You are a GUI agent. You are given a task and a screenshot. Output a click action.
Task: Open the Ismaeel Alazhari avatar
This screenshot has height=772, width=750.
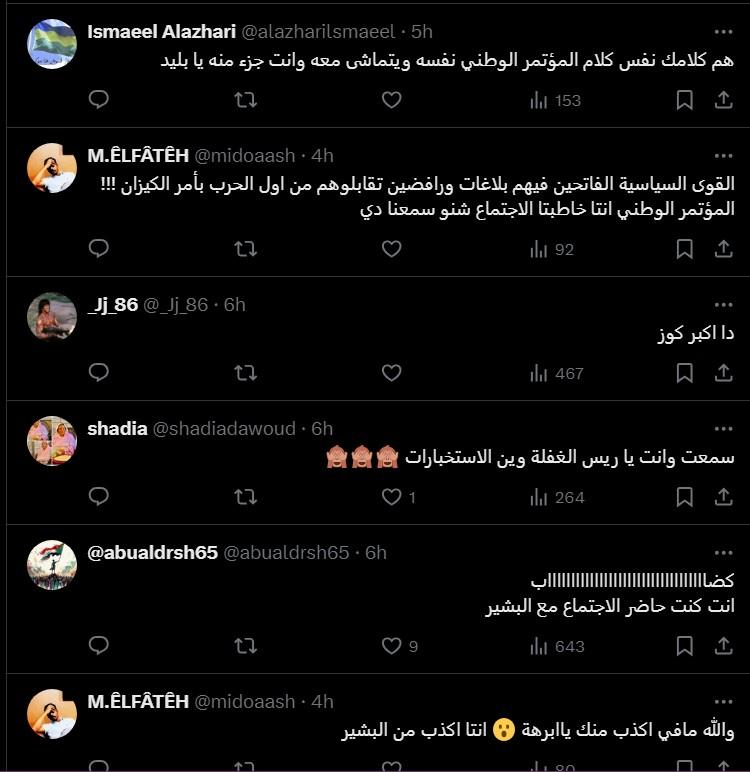click(51, 44)
